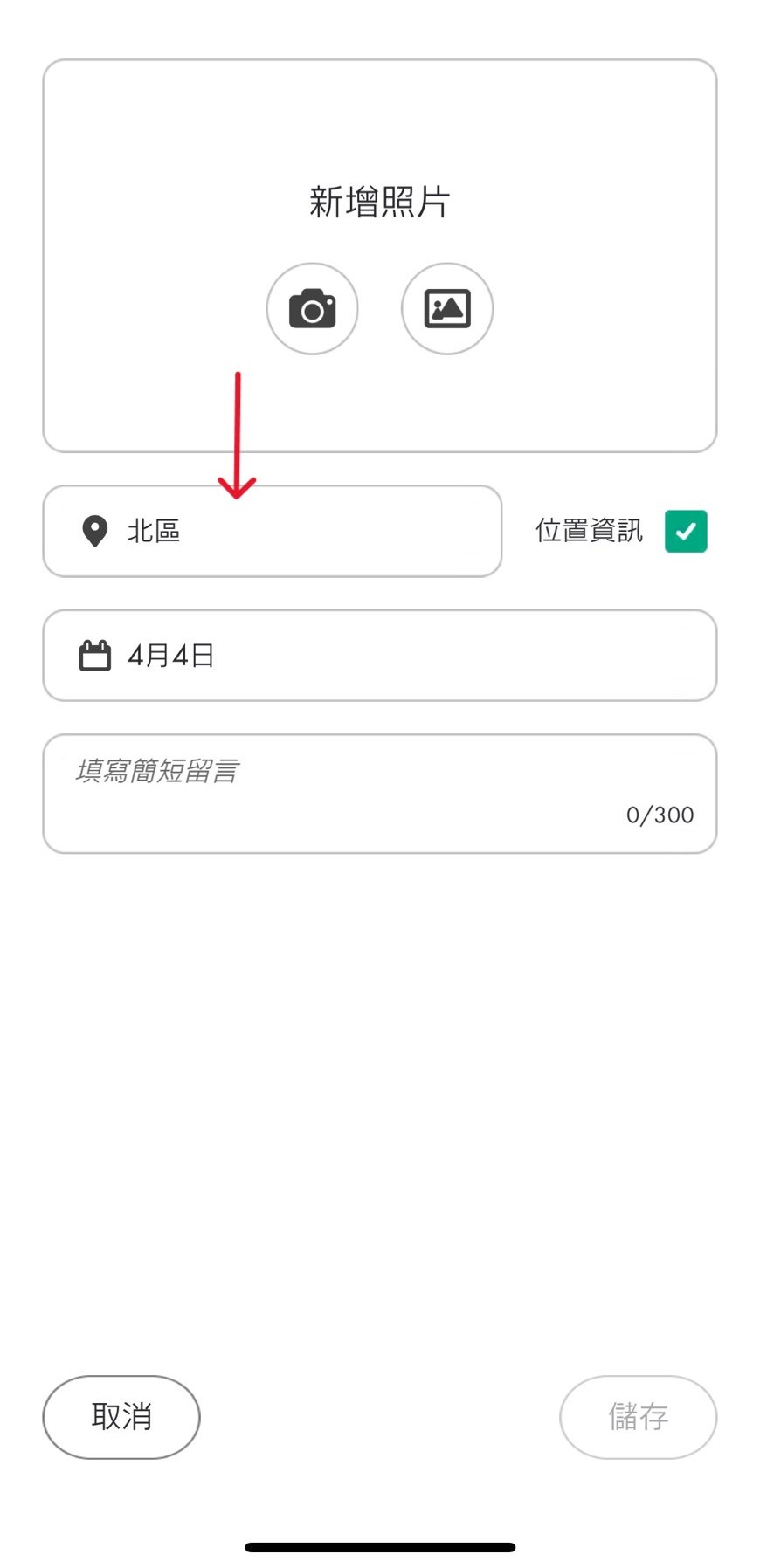This screenshot has height=1568, width=760.
Task: Click the 新增照片 header text
Action: [x=379, y=201]
